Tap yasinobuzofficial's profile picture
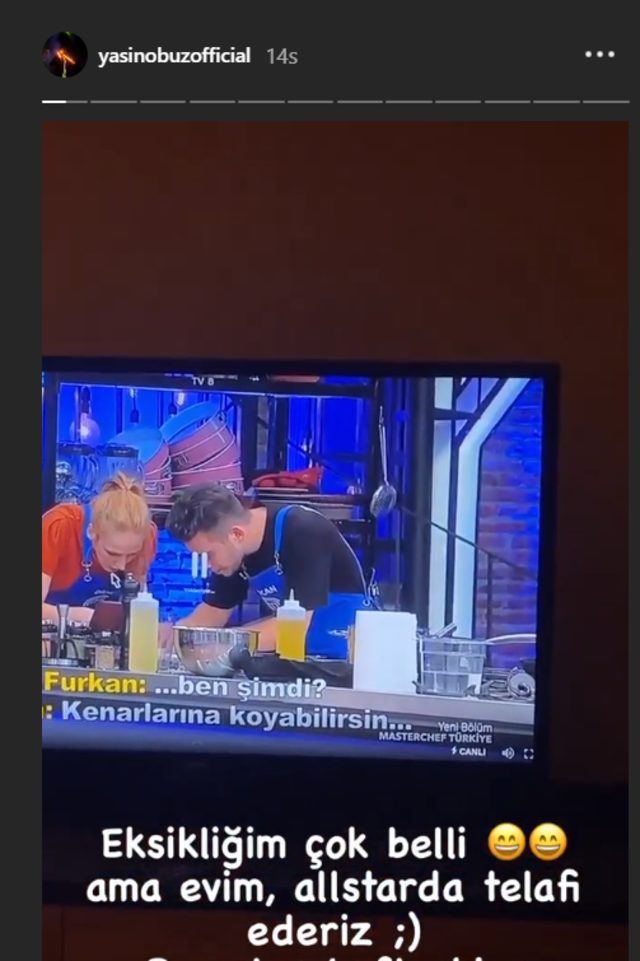The image size is (640, 961). coord(65,55)
